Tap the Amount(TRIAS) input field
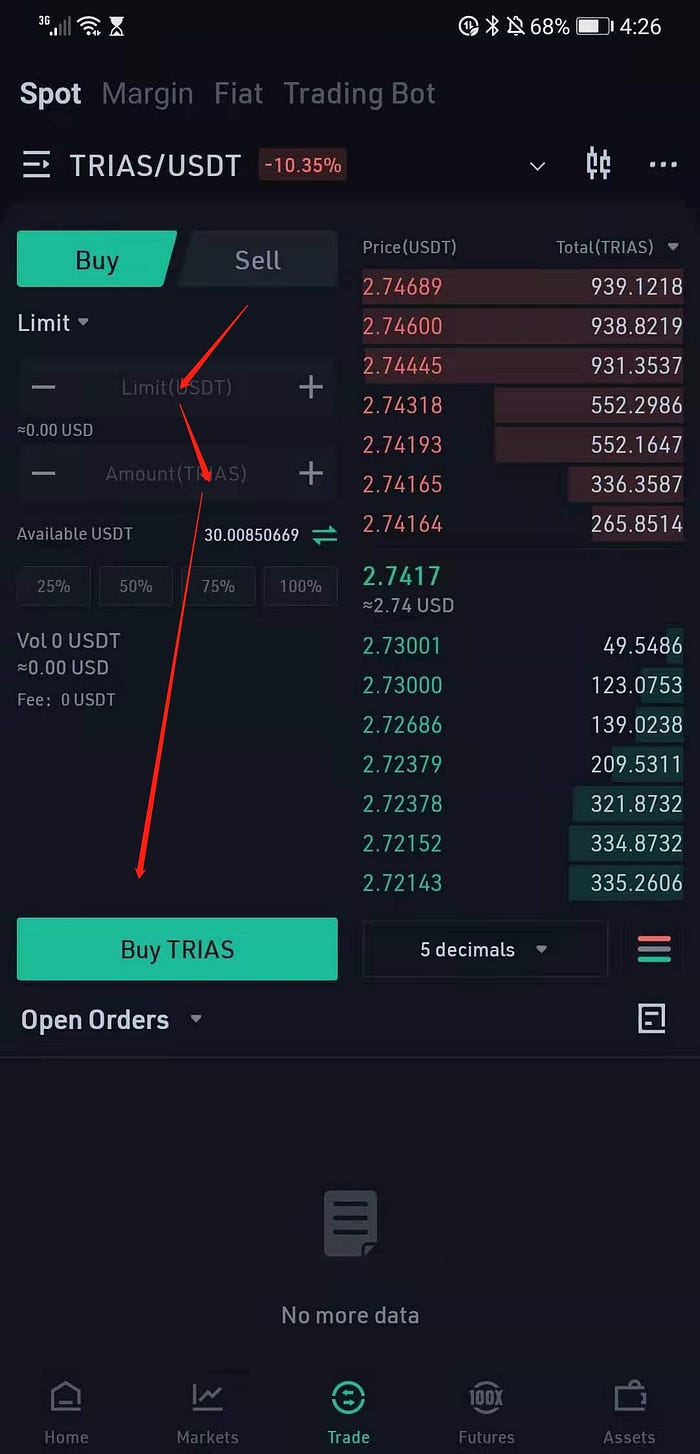700x1454 pixels. pyautogui.click(x=176, y=473)
